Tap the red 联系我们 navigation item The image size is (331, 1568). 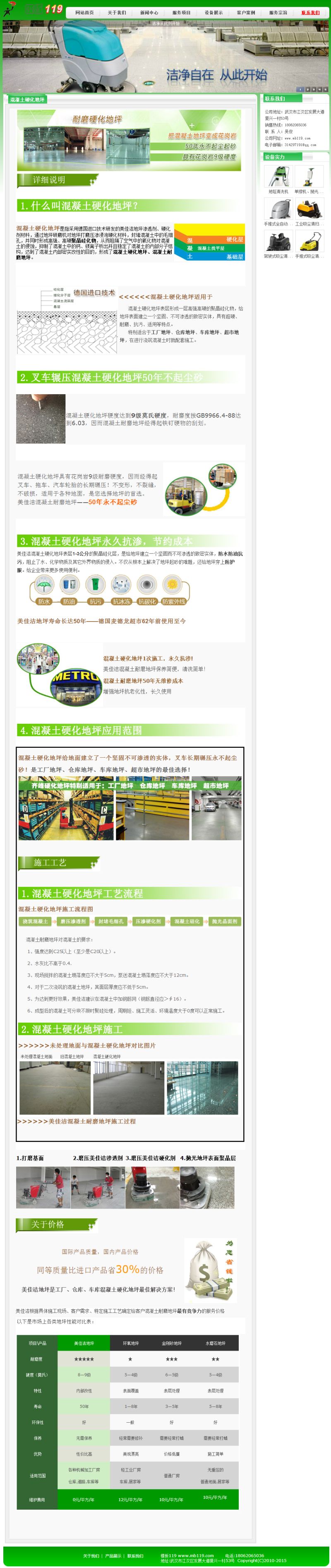[310, 12]
